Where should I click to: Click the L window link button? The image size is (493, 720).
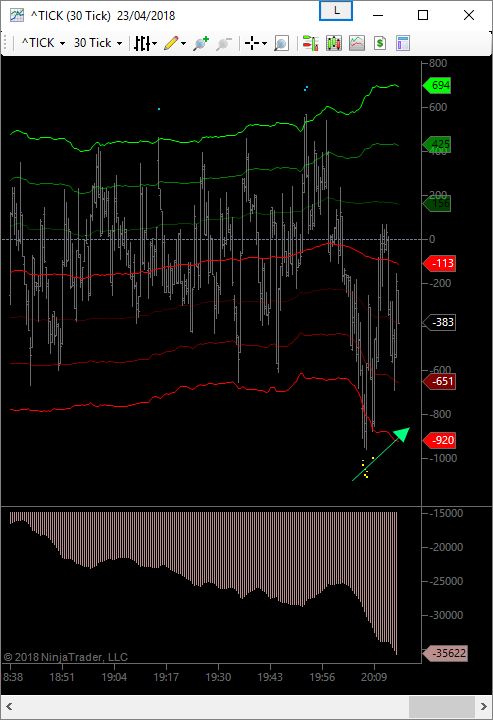click(336, 11)
